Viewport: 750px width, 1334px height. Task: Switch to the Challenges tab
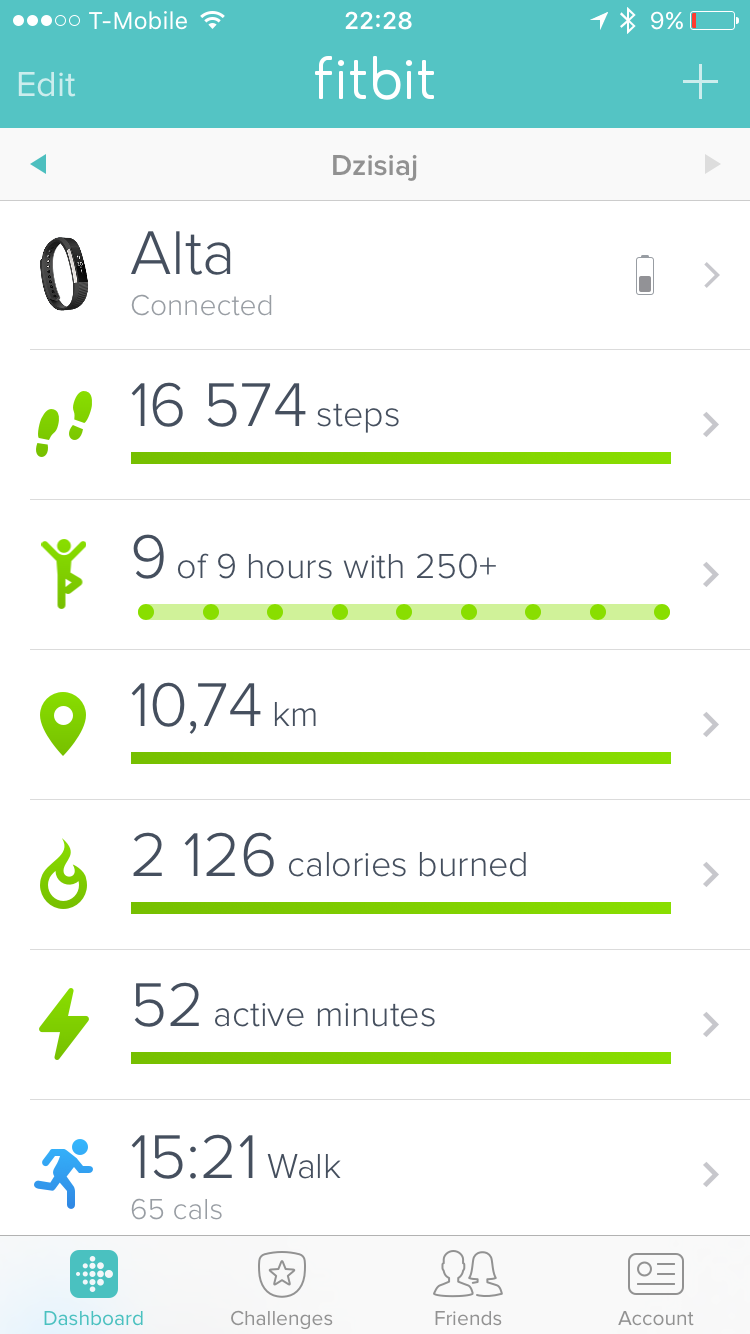click(x=281, y=1288)
